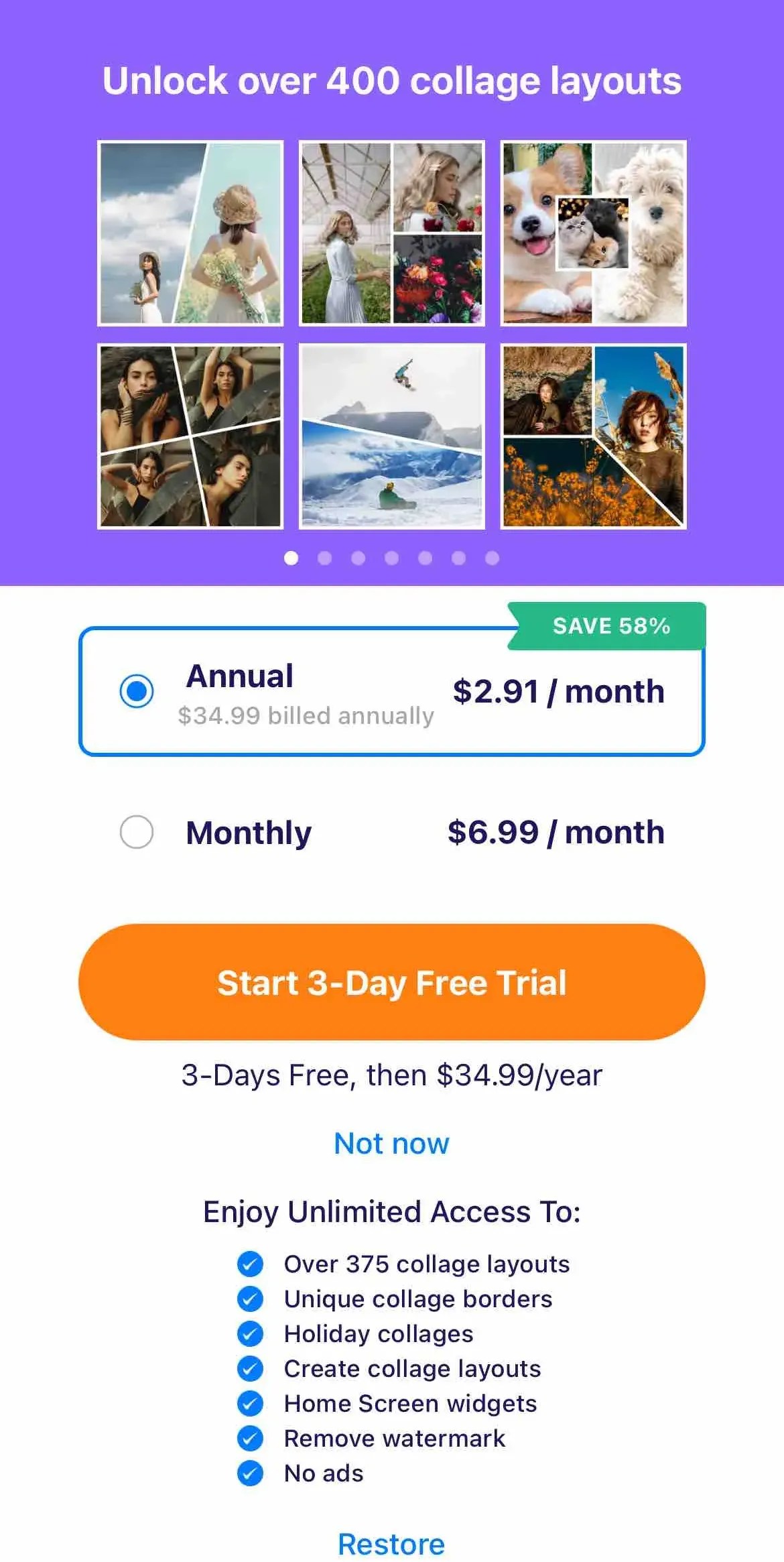This screenshot has width=784, height=1562.
Task: Click the checkmark beside 'Over 375 collage layouts'
Action: tap(251, 1264)
